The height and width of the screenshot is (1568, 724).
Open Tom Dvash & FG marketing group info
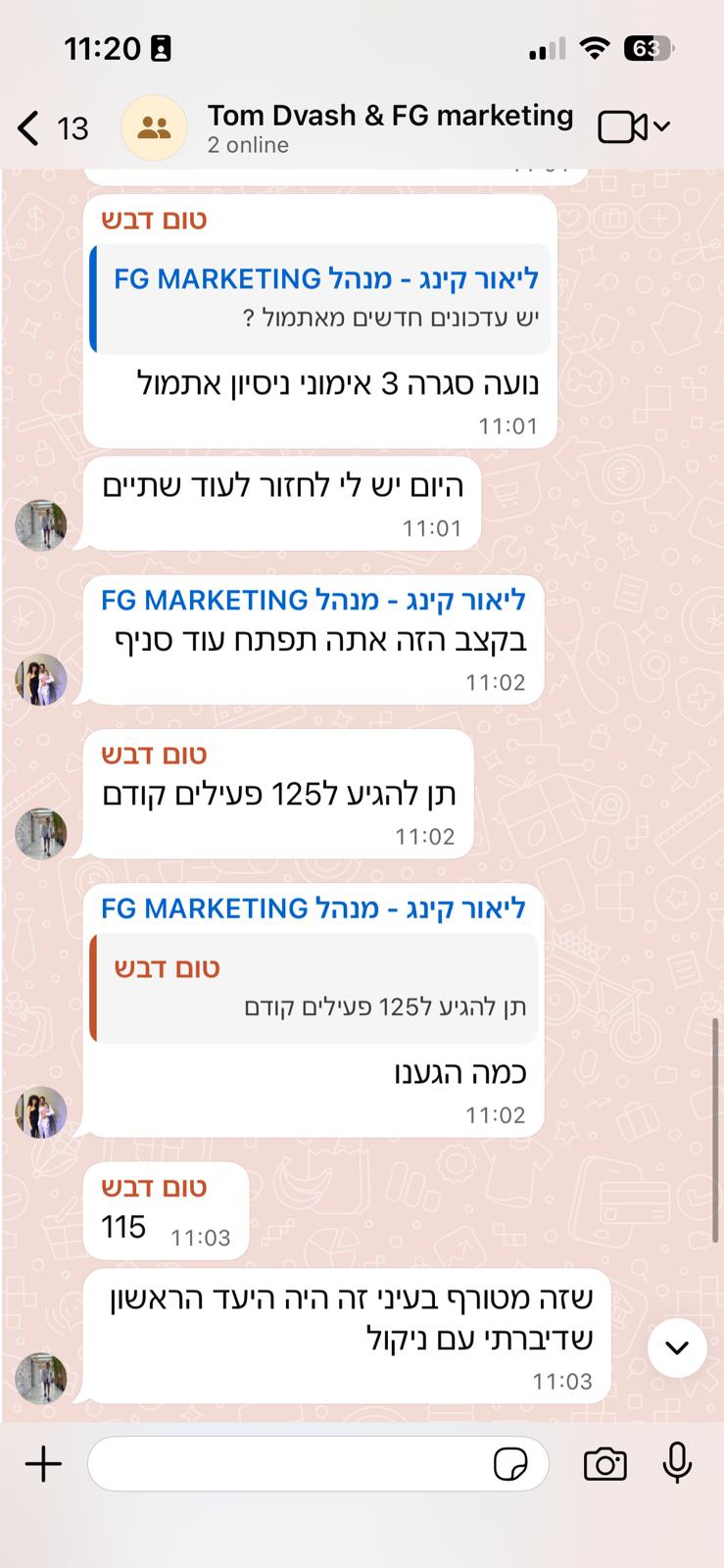coord(389,128)
